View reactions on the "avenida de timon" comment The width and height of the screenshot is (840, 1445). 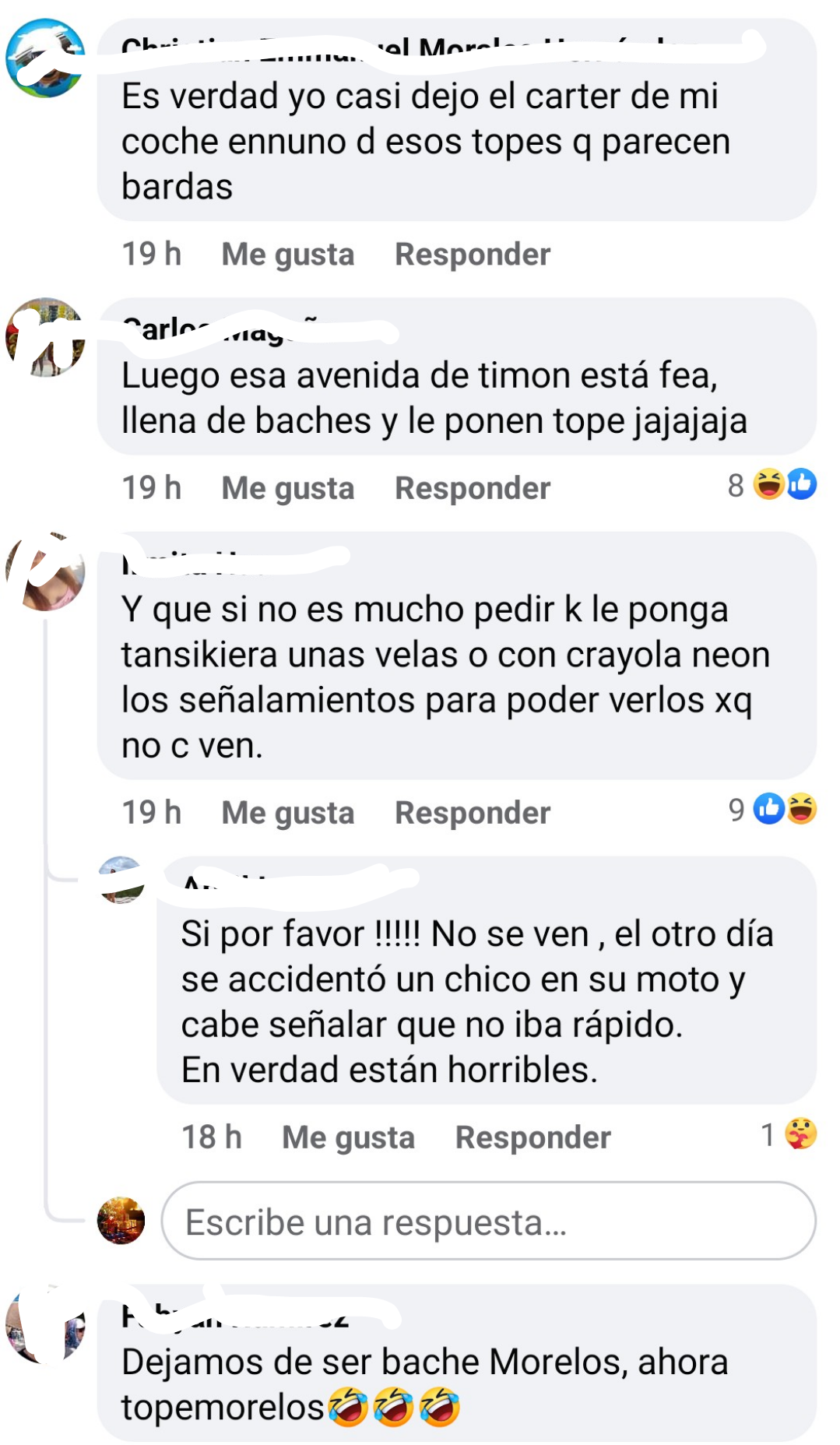coord(772,485)
